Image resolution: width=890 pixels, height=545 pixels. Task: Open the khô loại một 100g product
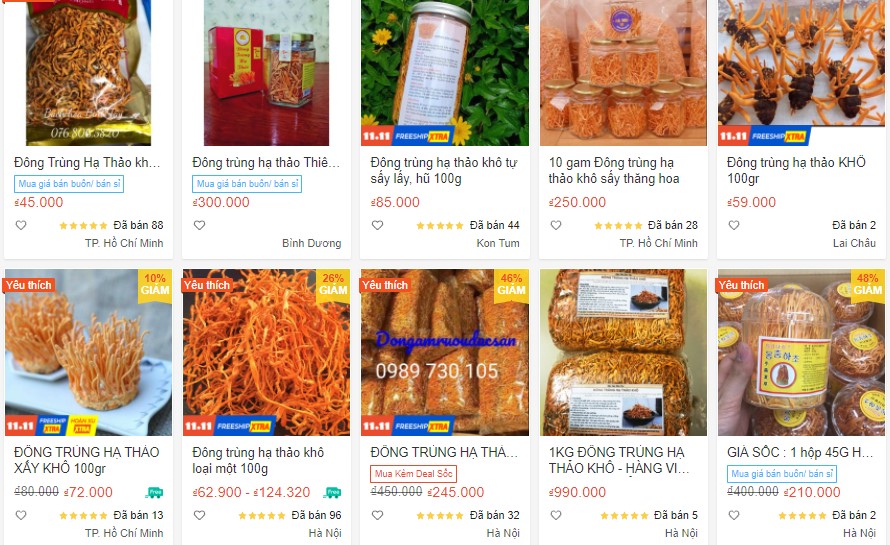(265, 460)
